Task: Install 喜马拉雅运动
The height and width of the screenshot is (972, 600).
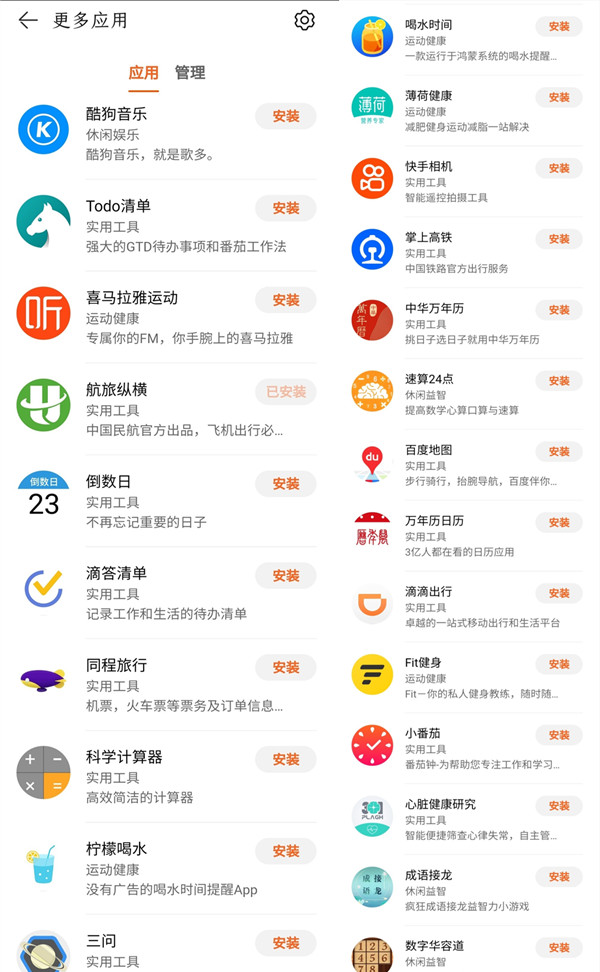Action: 286,300
